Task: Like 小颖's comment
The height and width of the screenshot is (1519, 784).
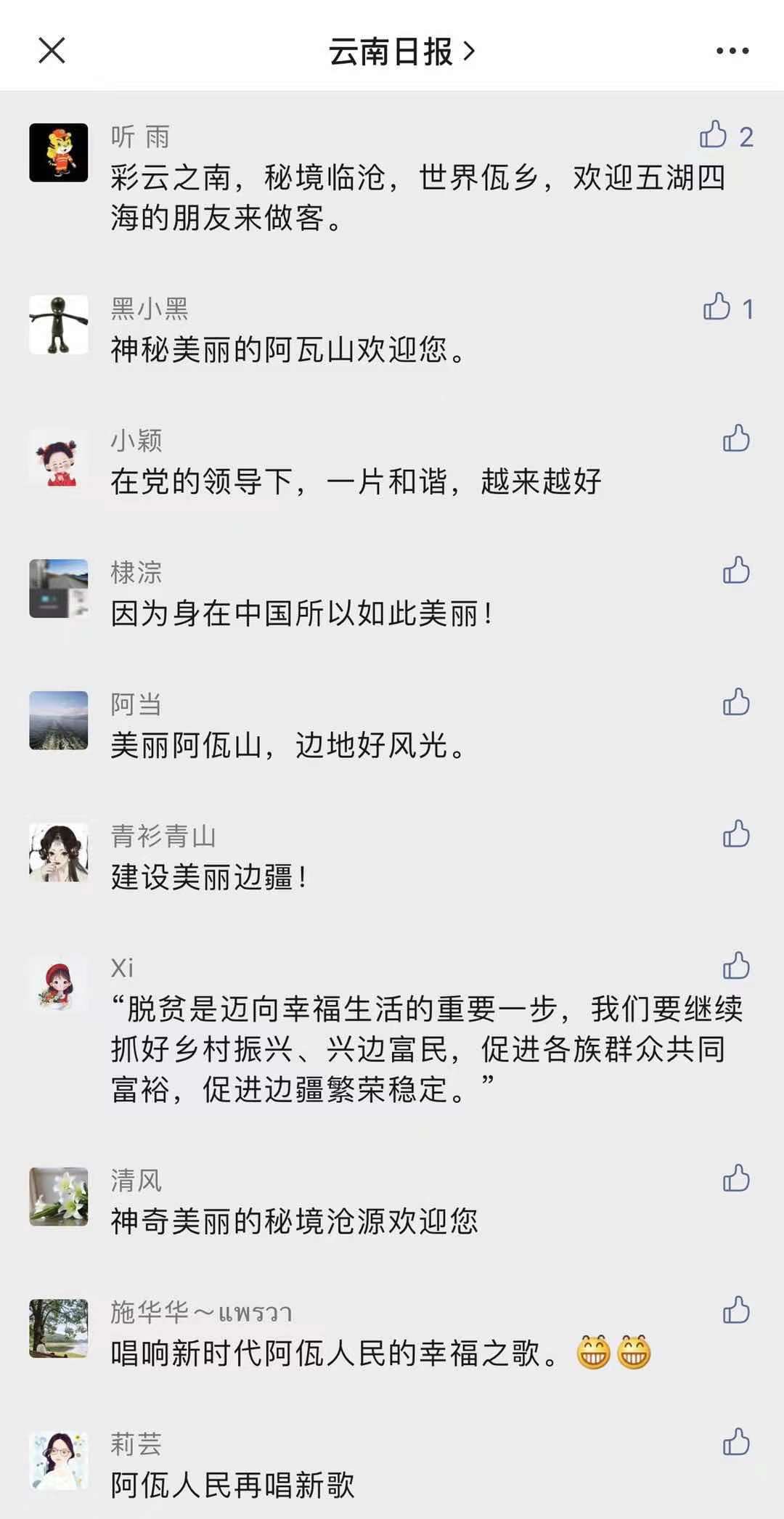Action: 736,439
